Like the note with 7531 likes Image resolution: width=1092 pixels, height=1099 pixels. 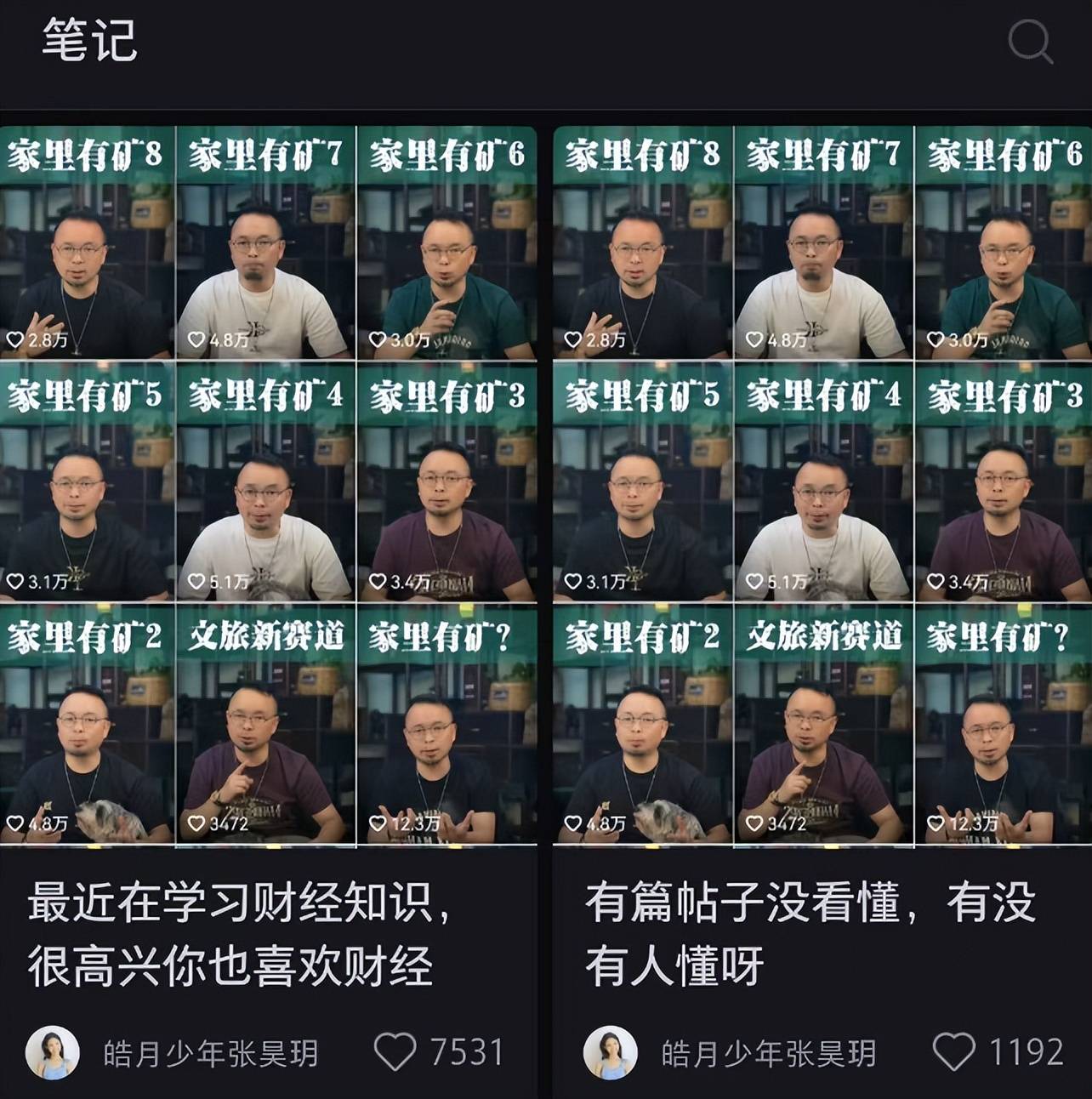pyautogui.click(x=395, y=1052)
